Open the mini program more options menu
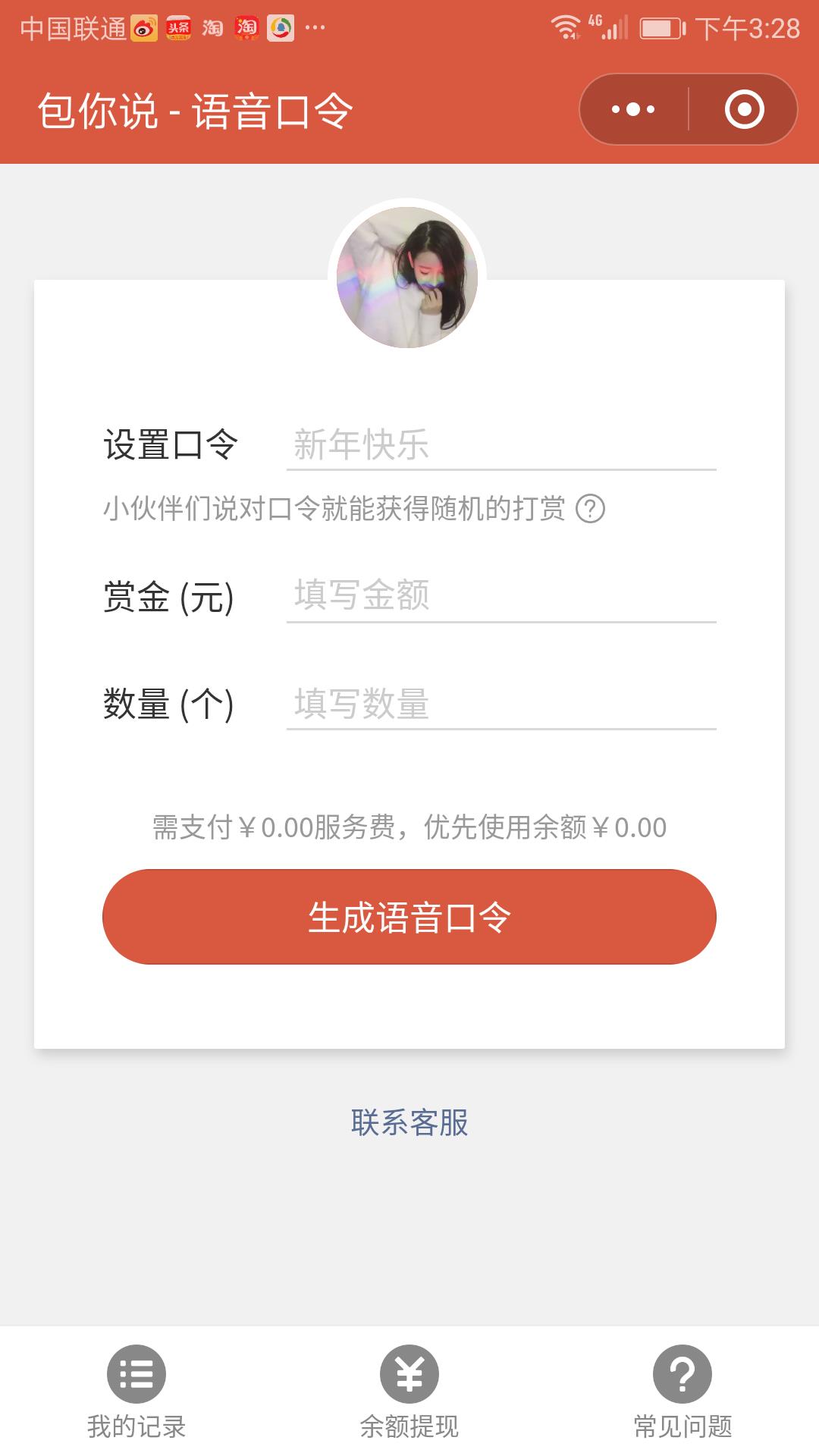Image resolution: width=819 pixels, height=1456 pixels. (x=634, y=109)
